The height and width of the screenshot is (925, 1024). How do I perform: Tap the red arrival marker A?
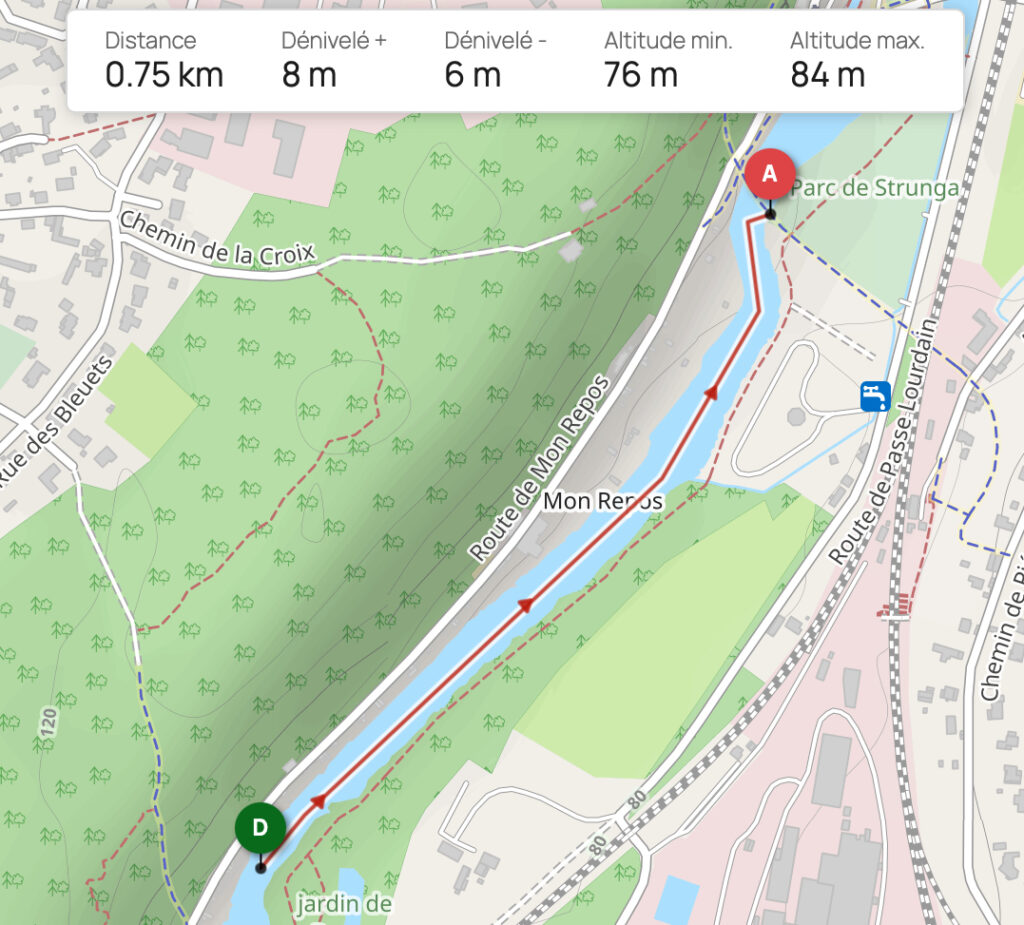pyautogui.click(x=769, y=174)
